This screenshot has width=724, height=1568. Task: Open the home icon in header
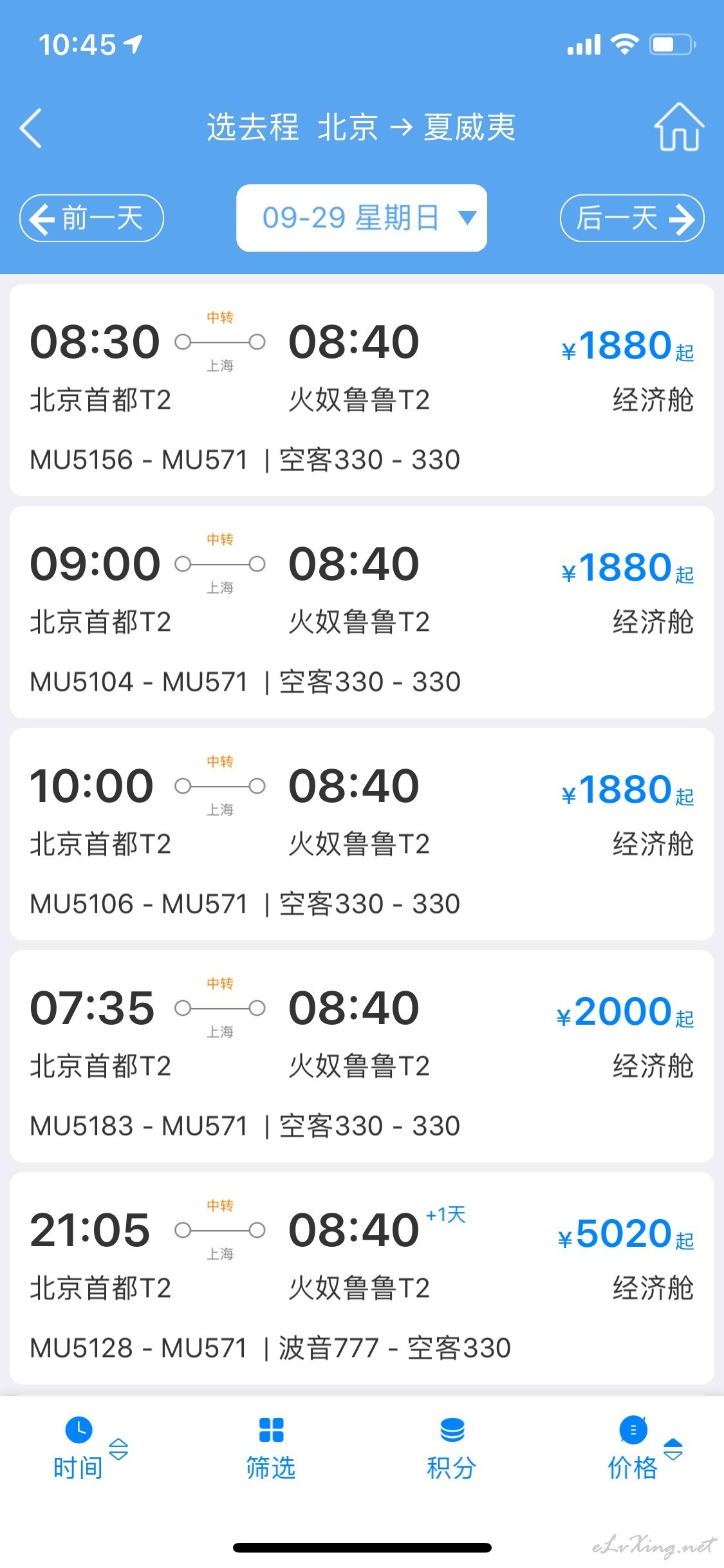[x=679, y=127]
